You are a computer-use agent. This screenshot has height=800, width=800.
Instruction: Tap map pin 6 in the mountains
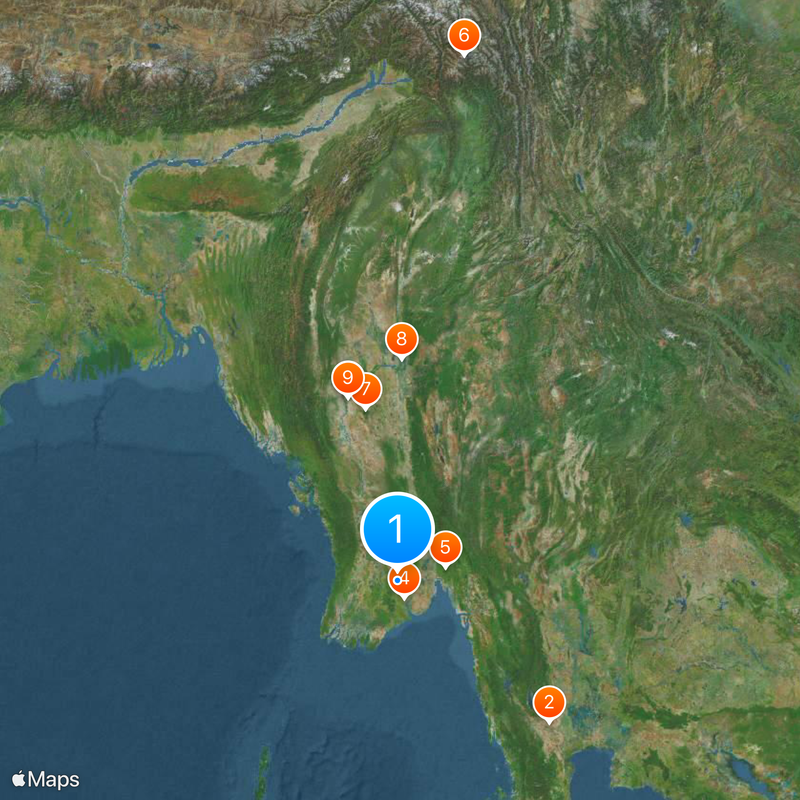click(x=463, y=36)
